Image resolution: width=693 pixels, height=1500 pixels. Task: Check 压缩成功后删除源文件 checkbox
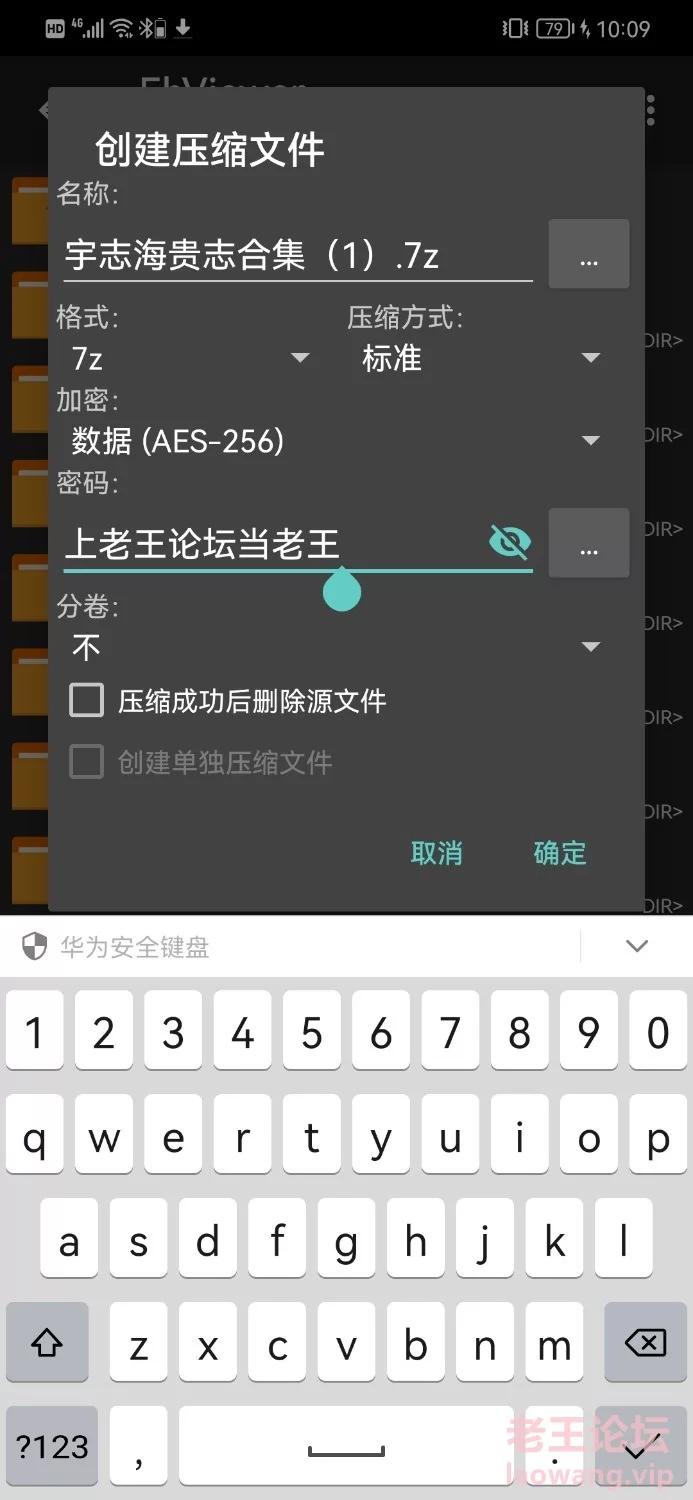point(87,701)
